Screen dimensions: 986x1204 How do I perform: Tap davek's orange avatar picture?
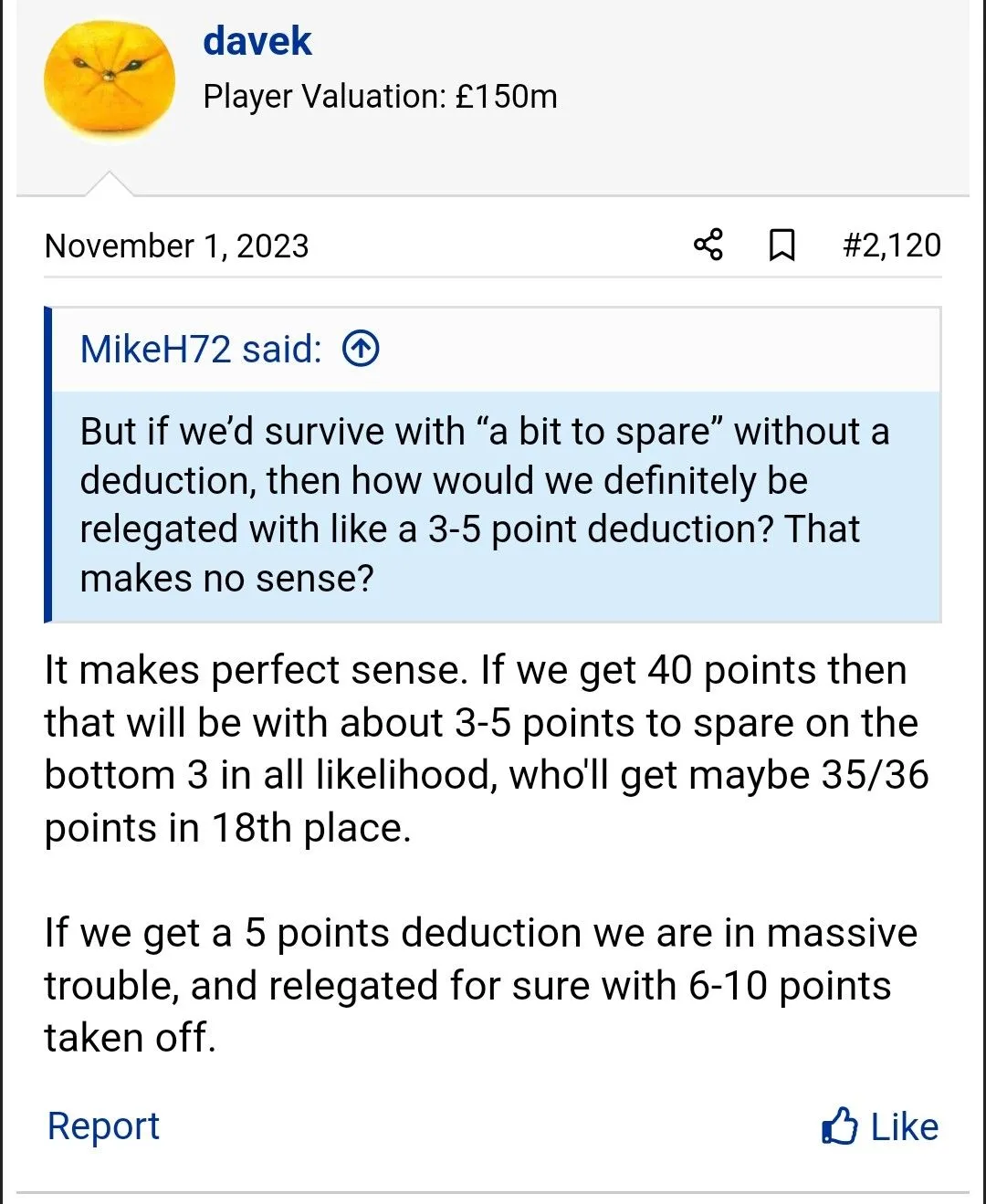coord(110,80)
